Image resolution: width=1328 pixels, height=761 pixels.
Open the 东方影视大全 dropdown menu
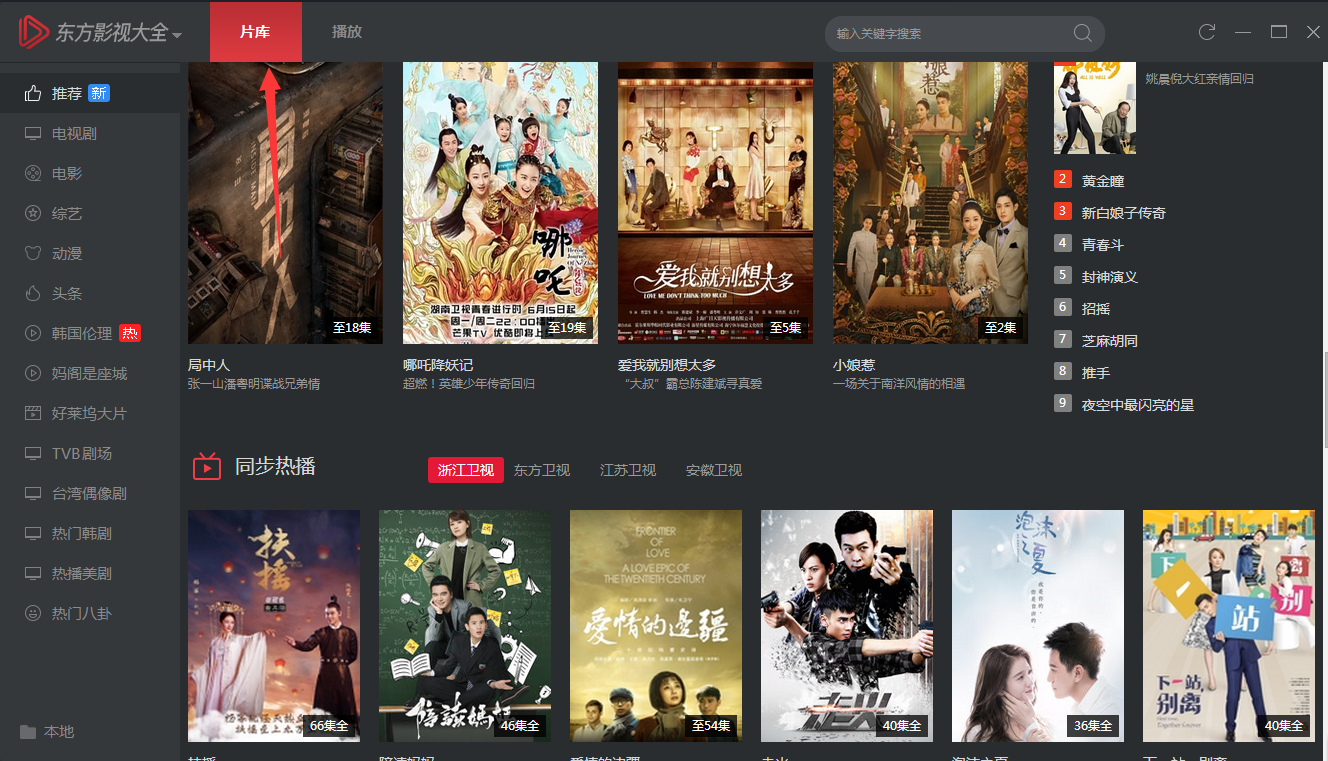point(177,35)
